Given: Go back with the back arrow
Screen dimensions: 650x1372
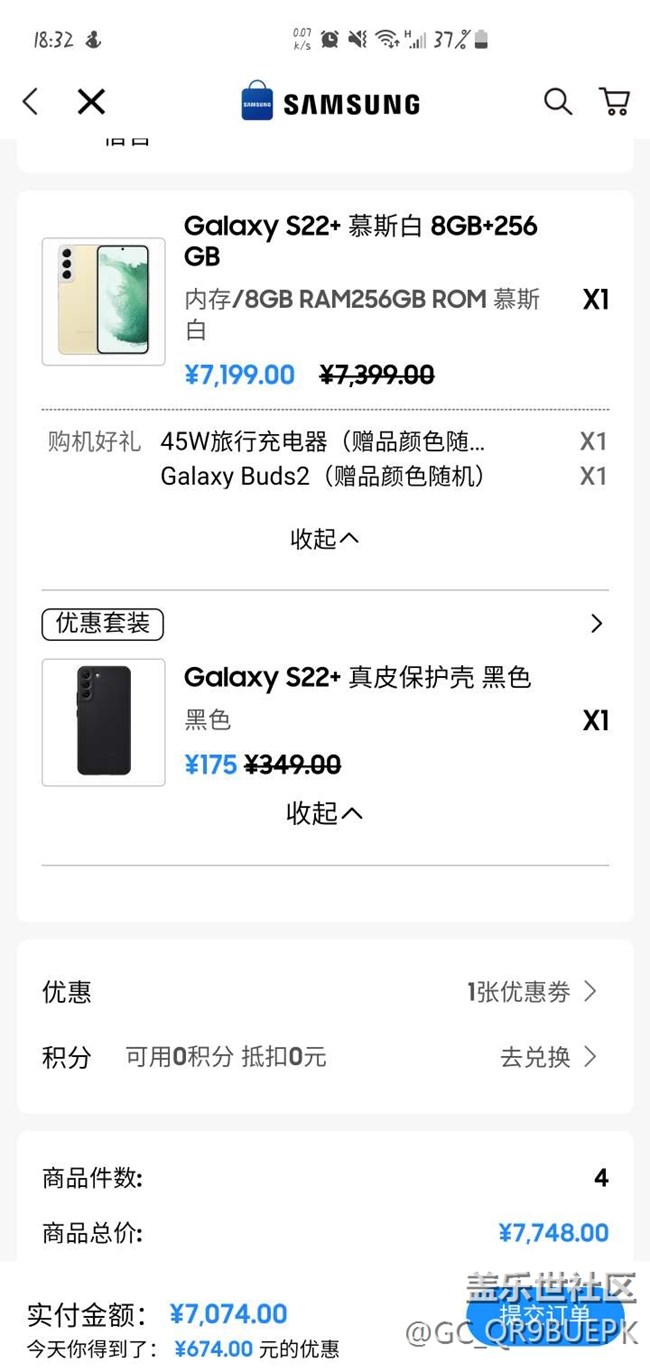Looking at the screenshot, I should (31, 101).
